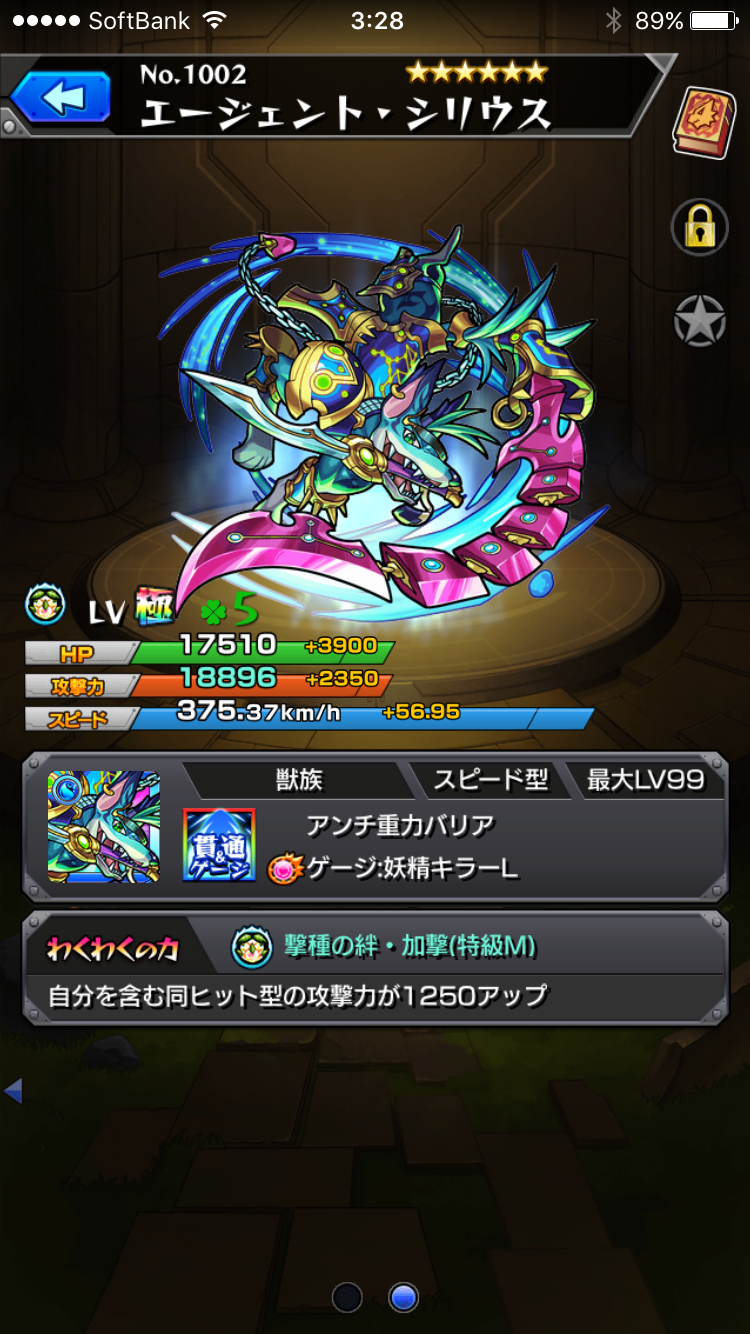Toggle the padlock lock on this monster

coord(699,227)
